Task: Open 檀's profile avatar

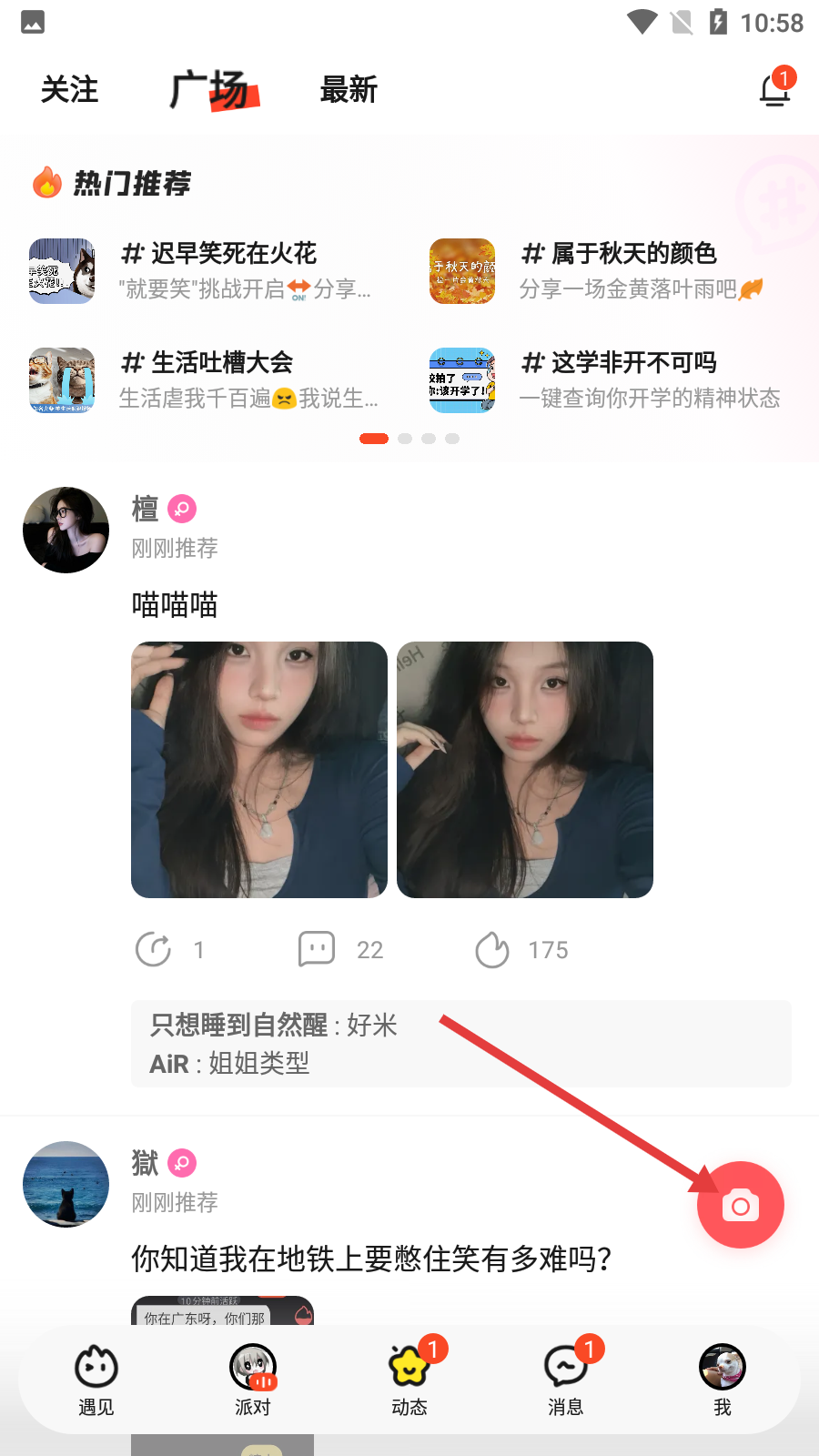Action: click(x=66, y=530)
